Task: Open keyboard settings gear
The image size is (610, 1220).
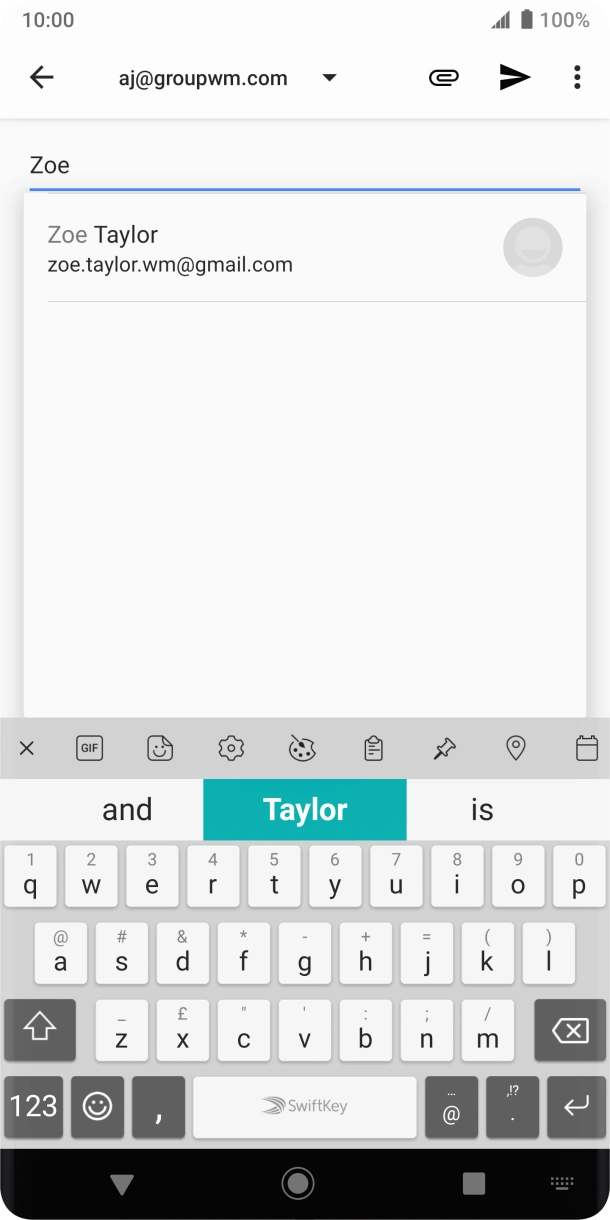Action: point(231,748)
